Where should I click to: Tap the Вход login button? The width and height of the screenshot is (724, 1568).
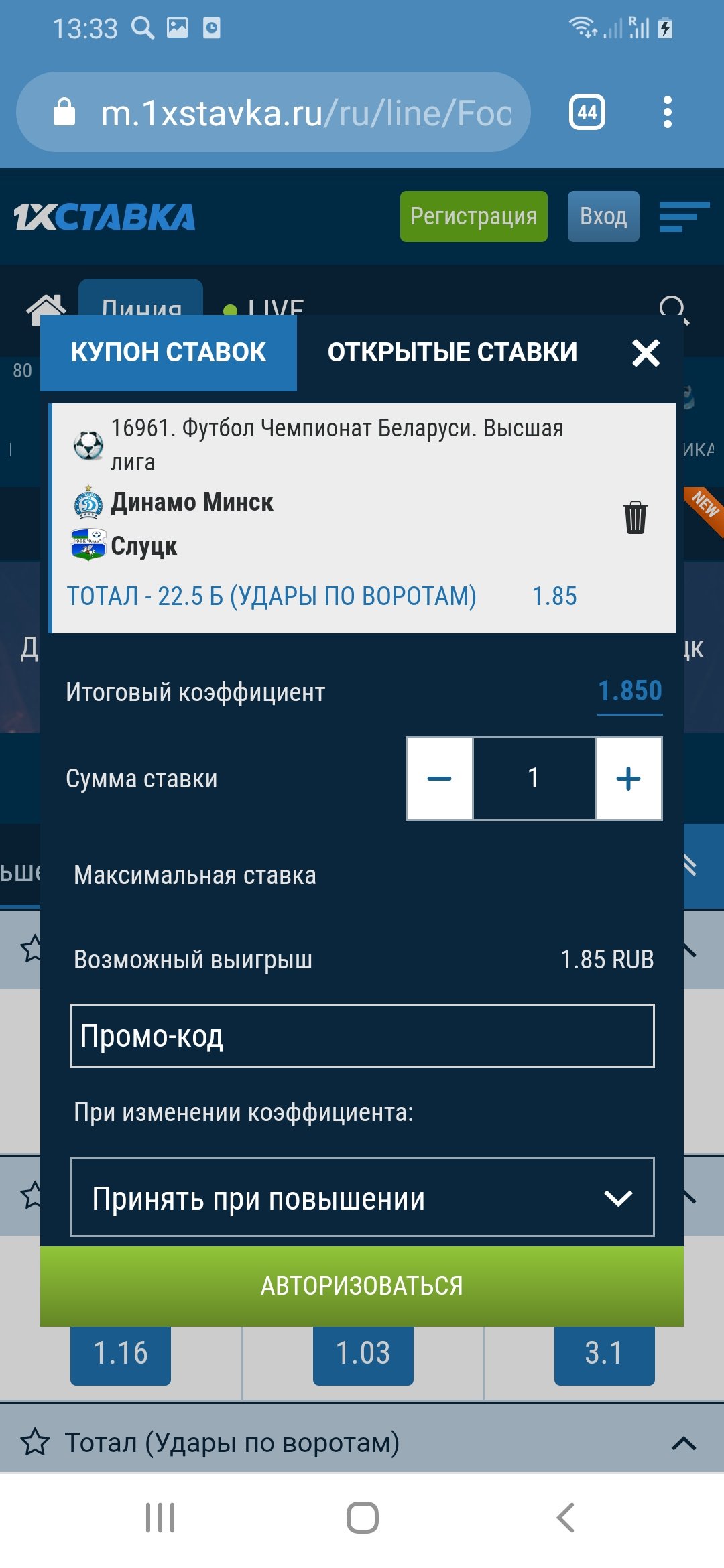tap(603, 216)
